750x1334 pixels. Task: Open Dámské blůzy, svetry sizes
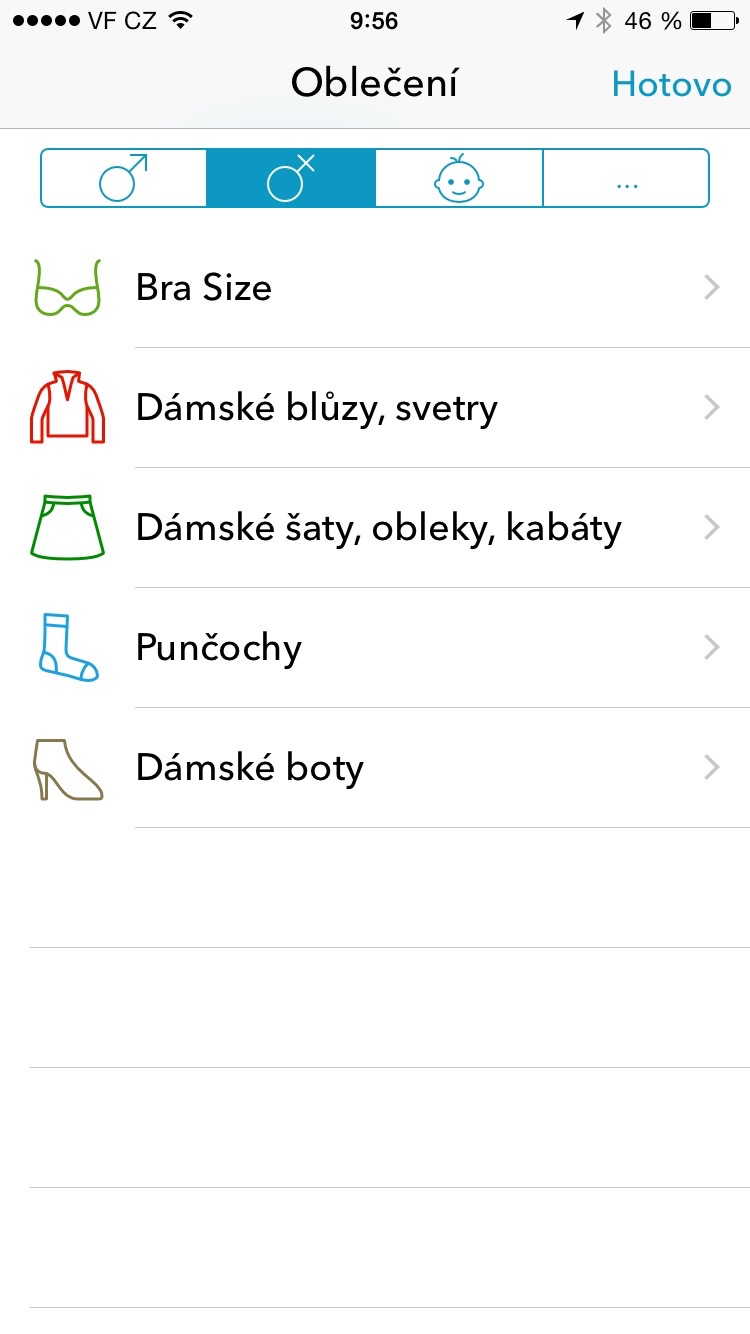[375, 408]
